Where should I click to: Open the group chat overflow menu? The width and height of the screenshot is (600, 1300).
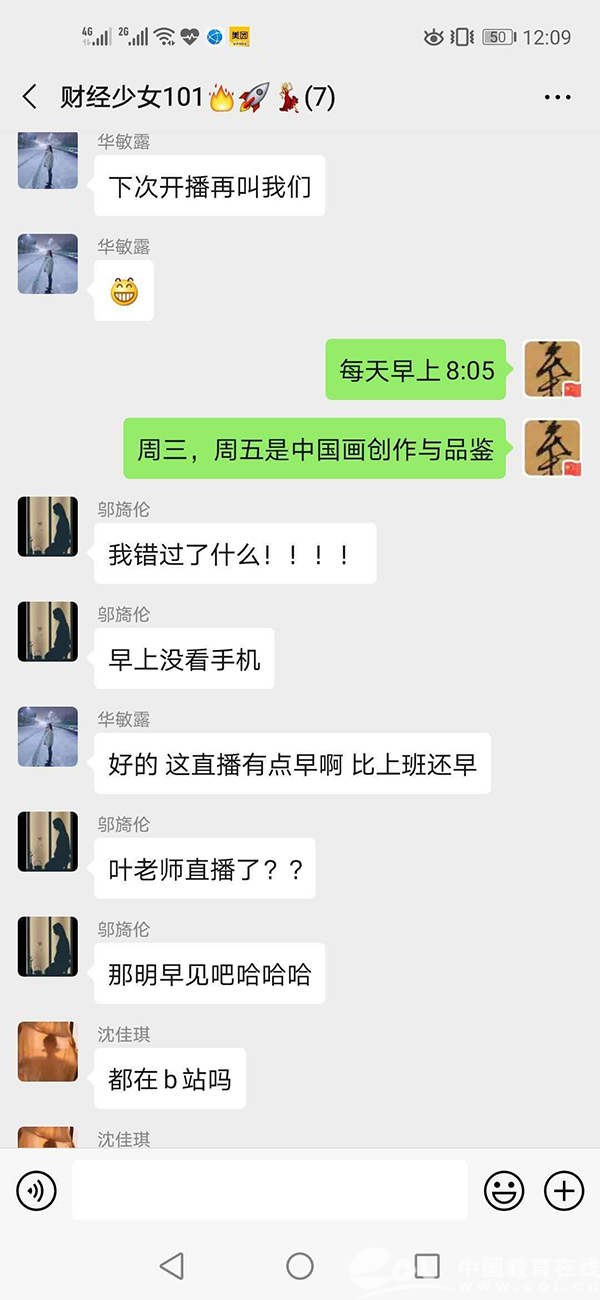tap(557, 98)
